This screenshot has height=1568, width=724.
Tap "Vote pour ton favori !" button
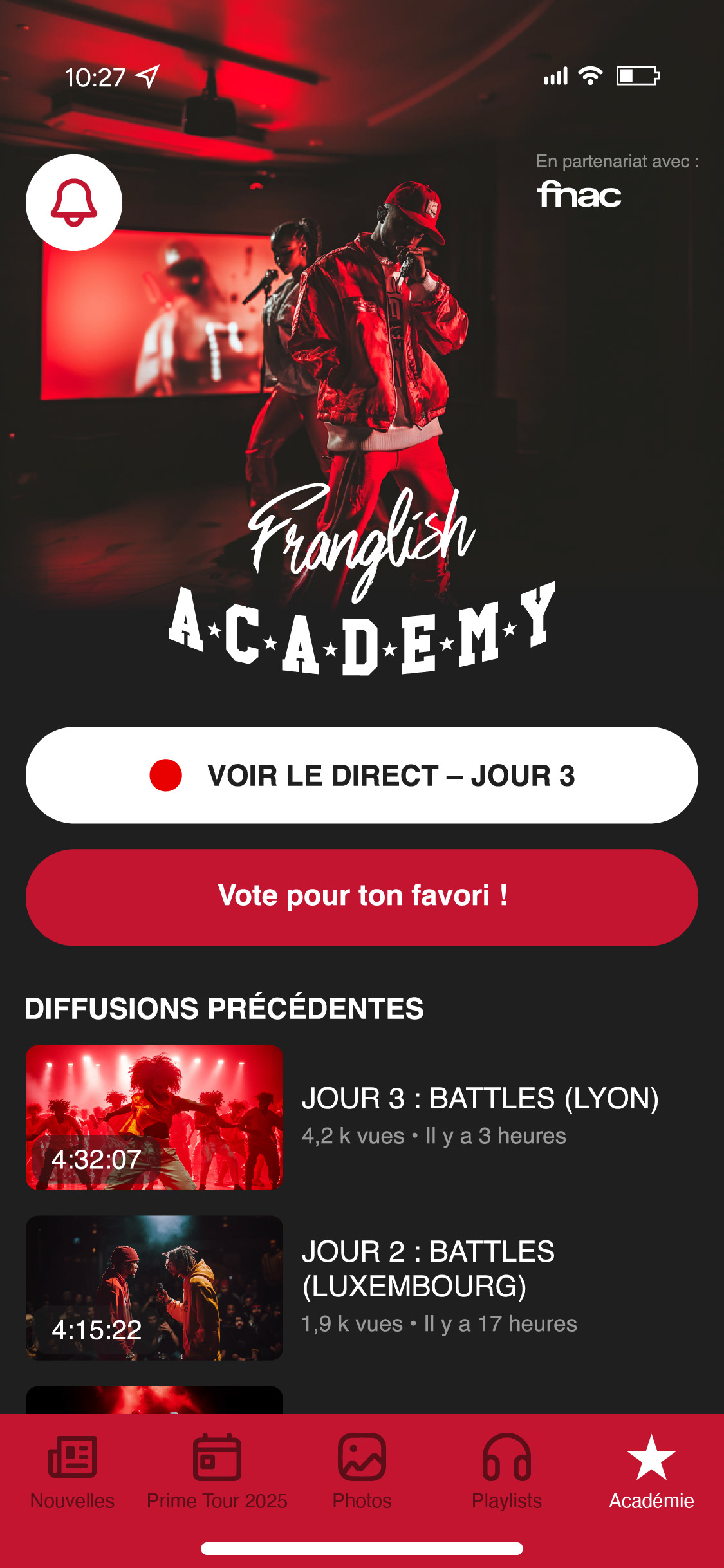point(362,897)
